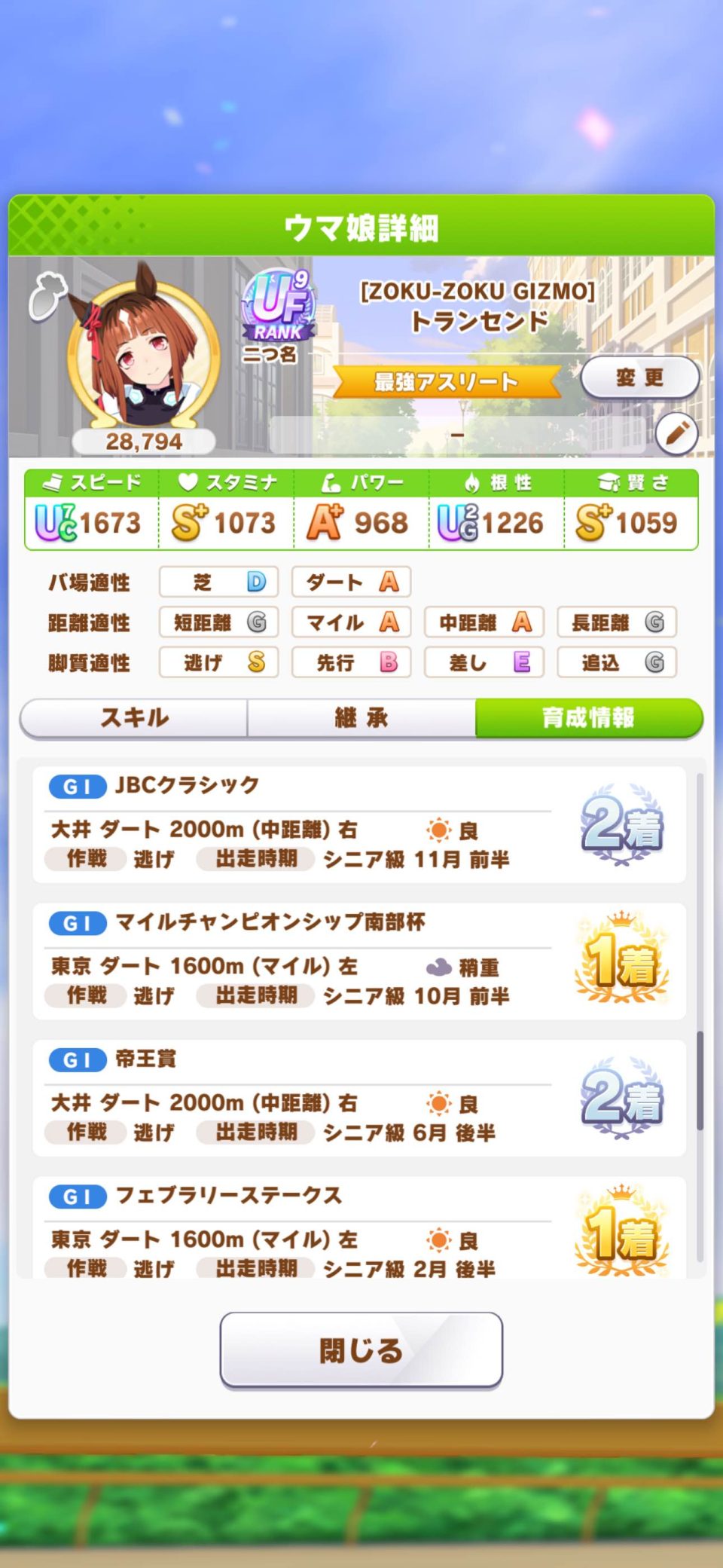Switch to the スキル tab
The width and height of the screenshot is (723, 1568).
pos(134,718)
